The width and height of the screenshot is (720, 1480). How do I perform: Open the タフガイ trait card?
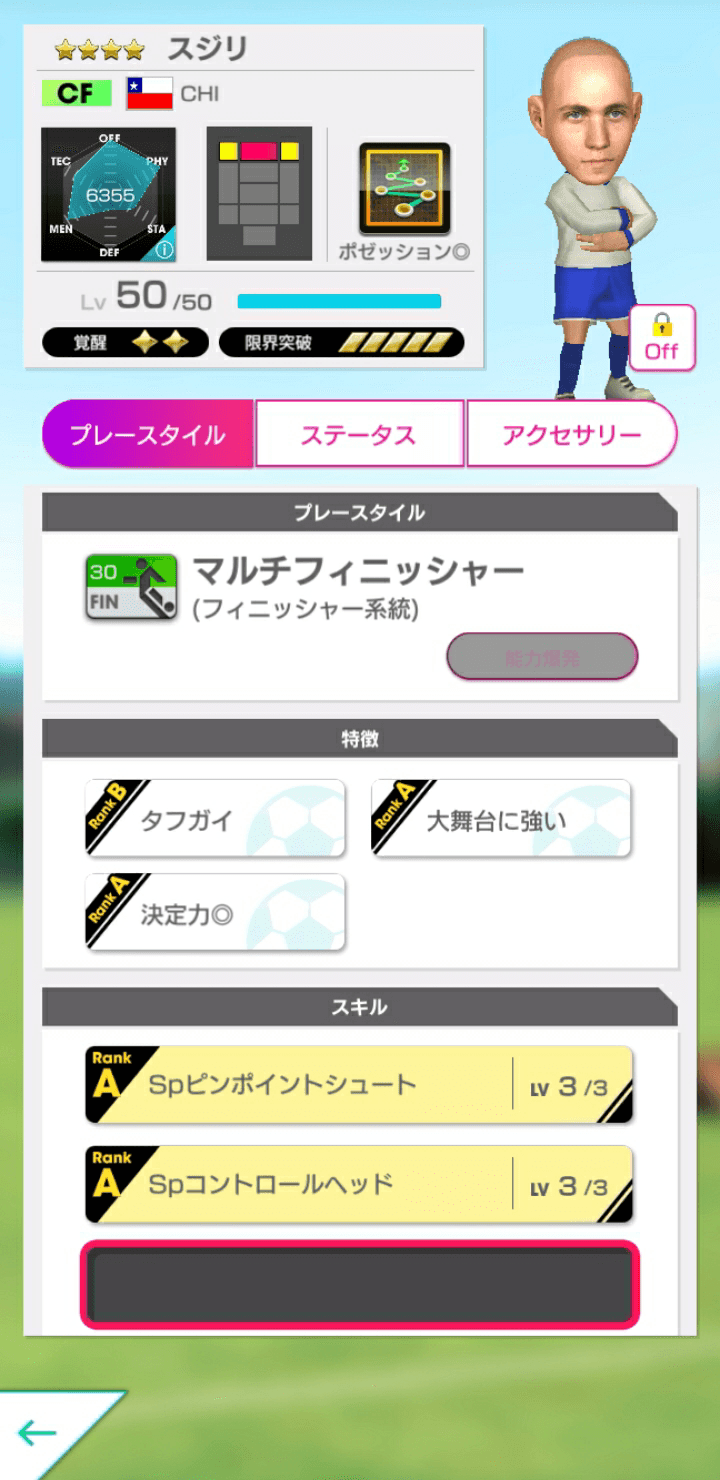tap(215, 819)
